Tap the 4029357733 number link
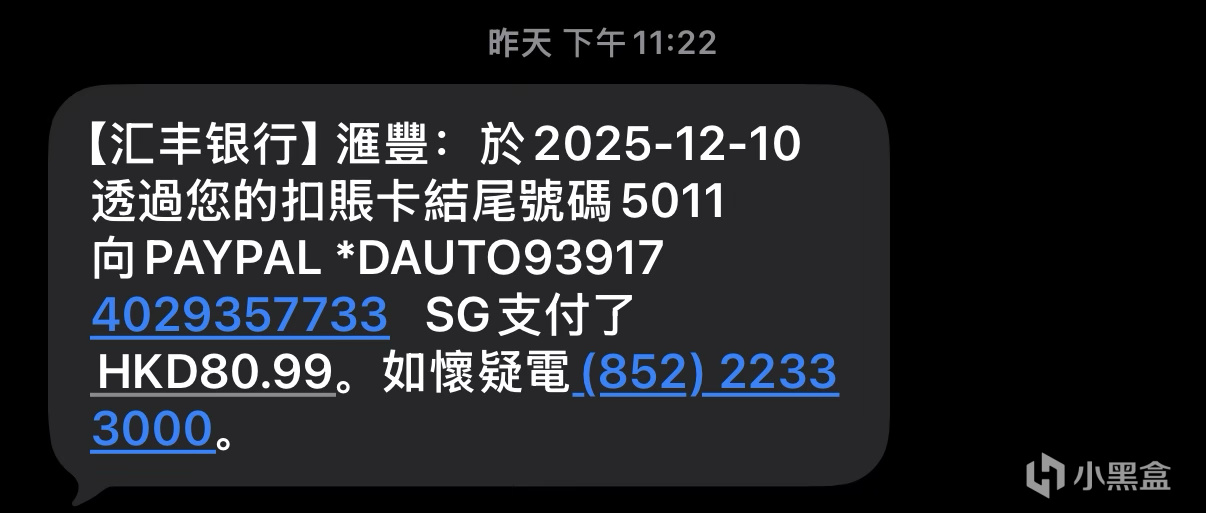The height and width of the screenshot is (513, 1206). [x=239, y=316]
